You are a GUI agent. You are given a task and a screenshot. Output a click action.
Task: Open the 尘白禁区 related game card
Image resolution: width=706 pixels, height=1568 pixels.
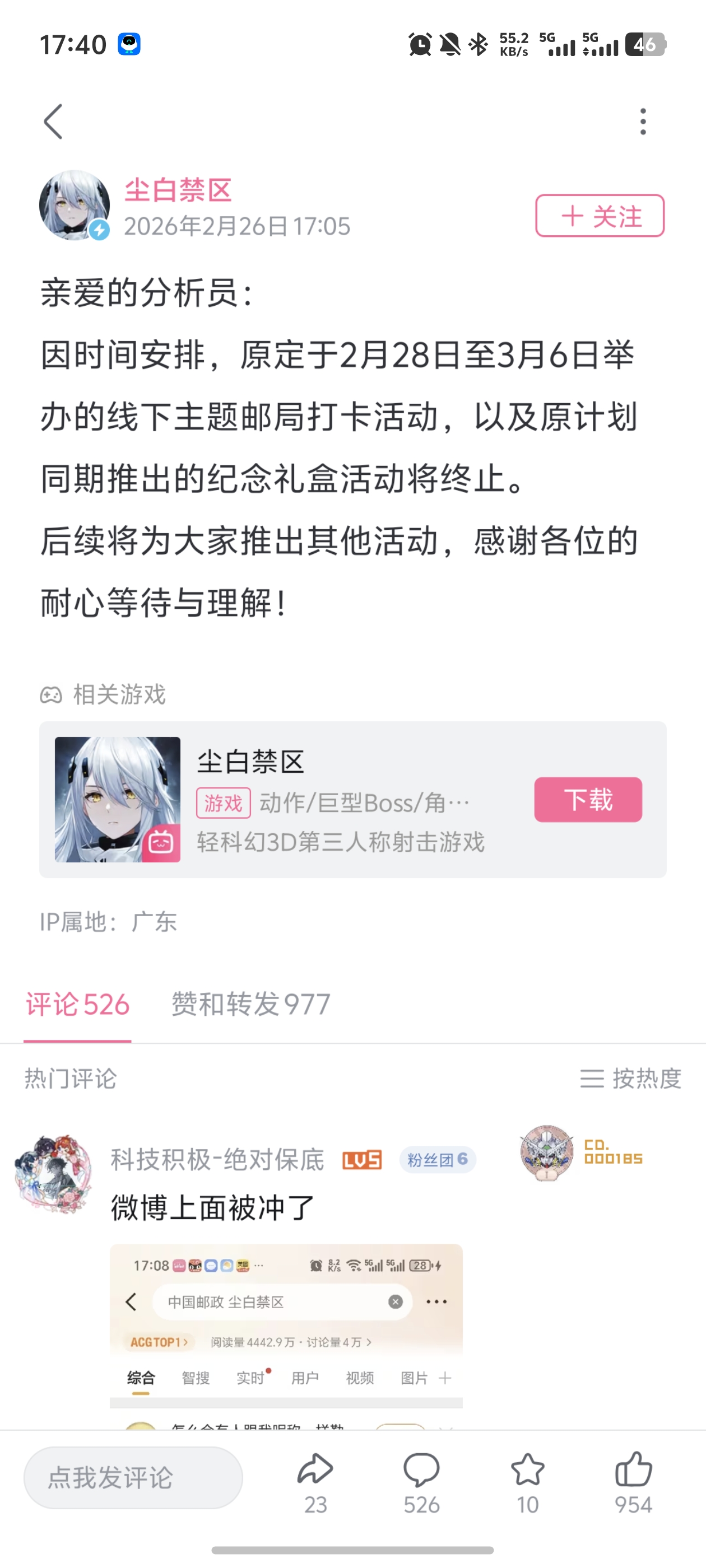(x=341, y=799)
